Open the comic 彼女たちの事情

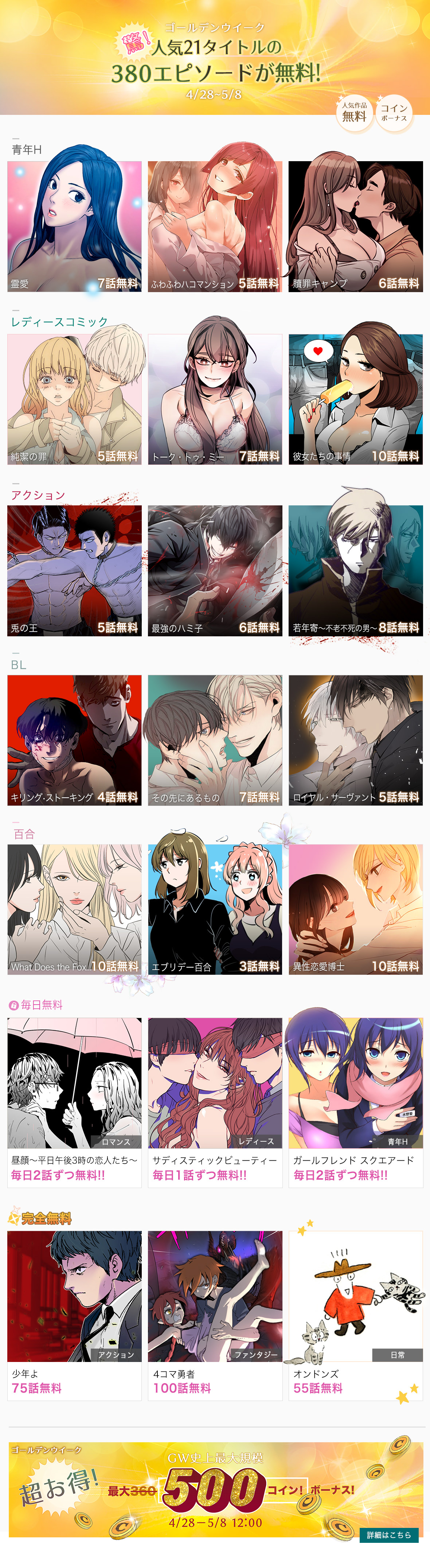click(355, 399)
